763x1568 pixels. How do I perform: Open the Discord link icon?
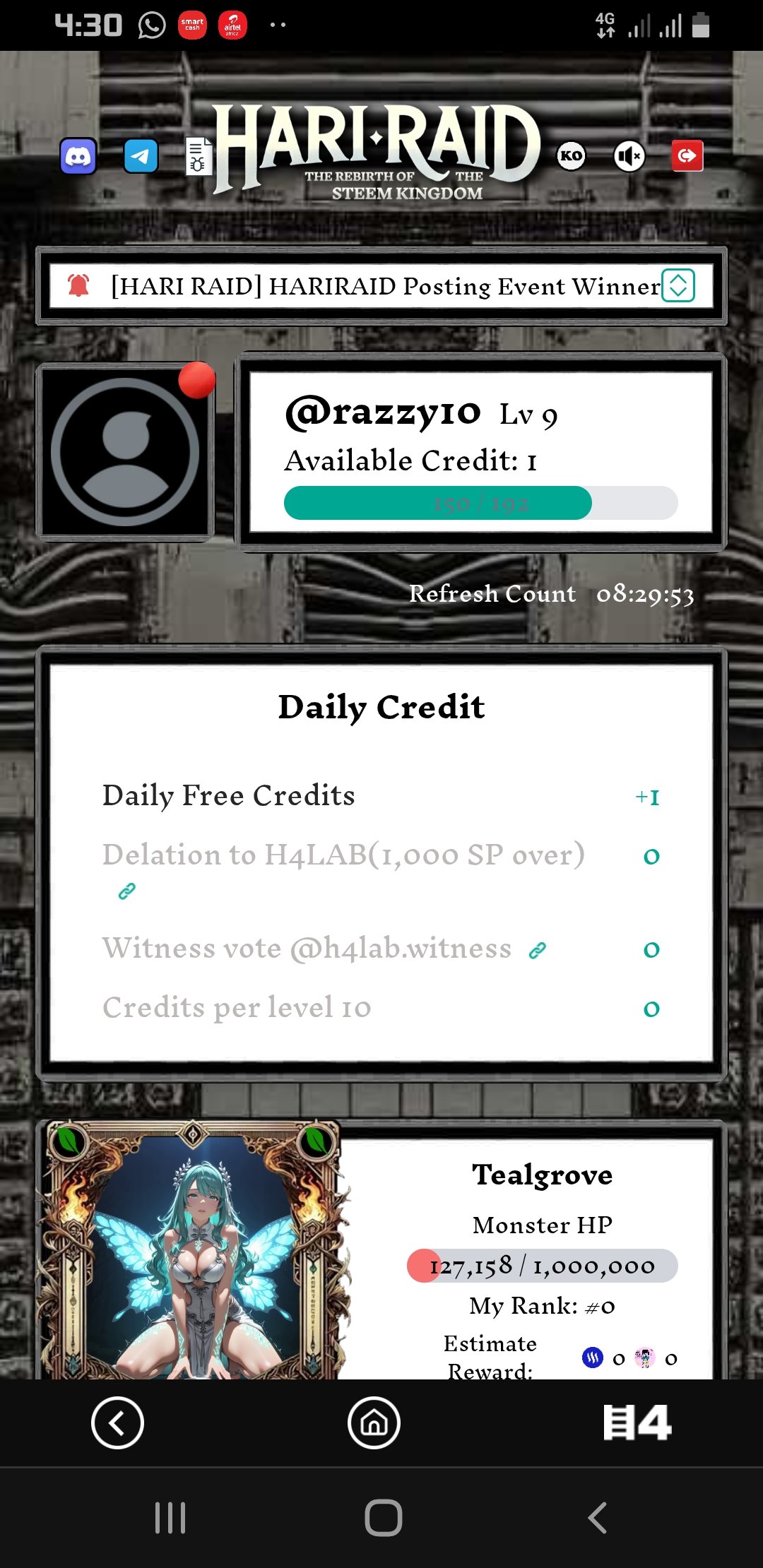(78, 156)
